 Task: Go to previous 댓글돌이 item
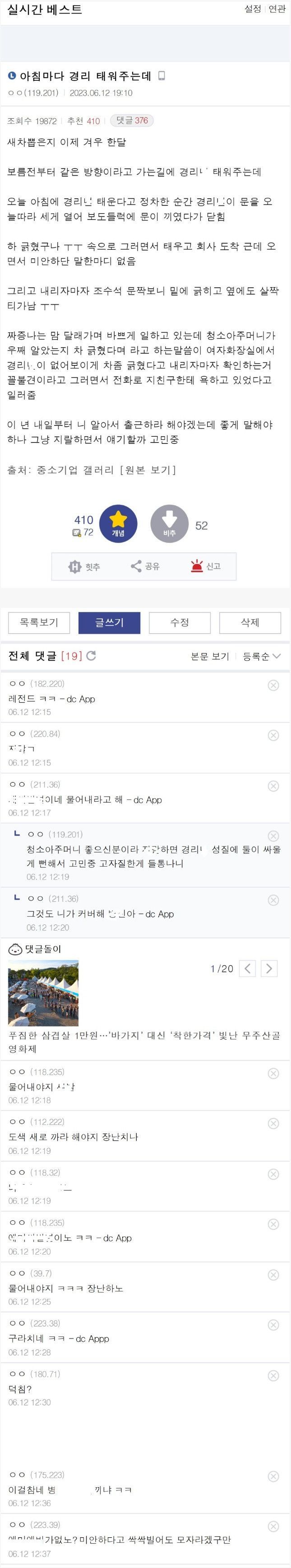247,968
